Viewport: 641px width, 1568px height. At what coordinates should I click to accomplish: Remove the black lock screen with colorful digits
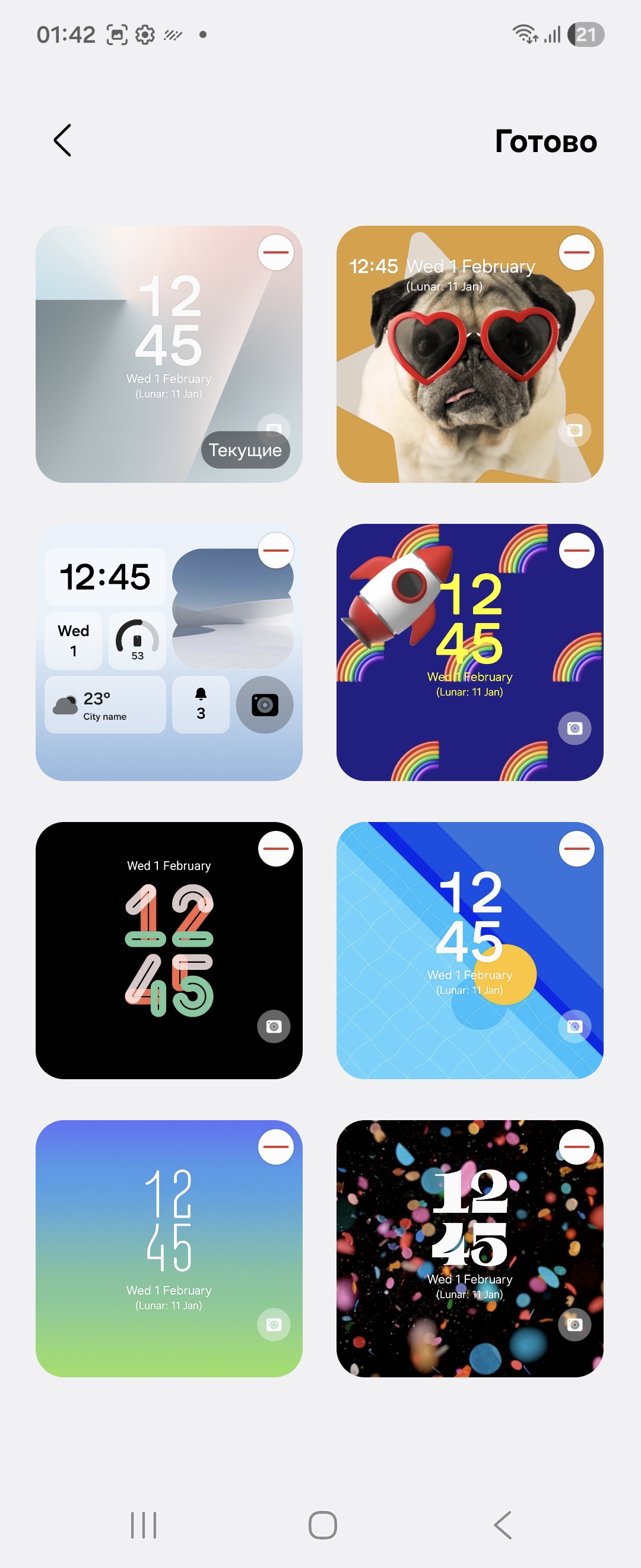click(276, 849)
